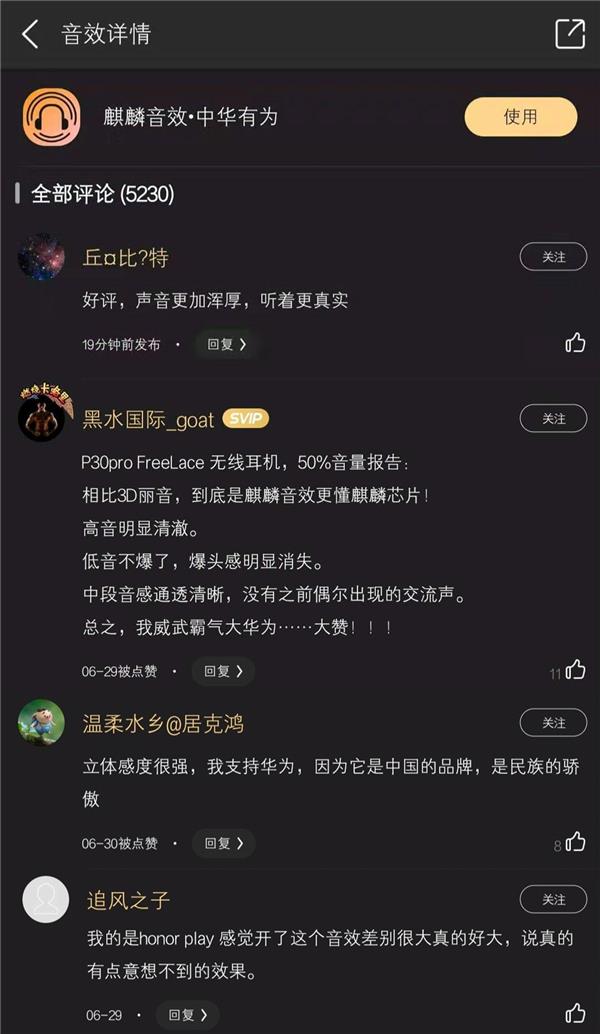This screenshot has height=1034, width=600.
Task: Follow user 丘¤比?特
Action: (553, 257)
